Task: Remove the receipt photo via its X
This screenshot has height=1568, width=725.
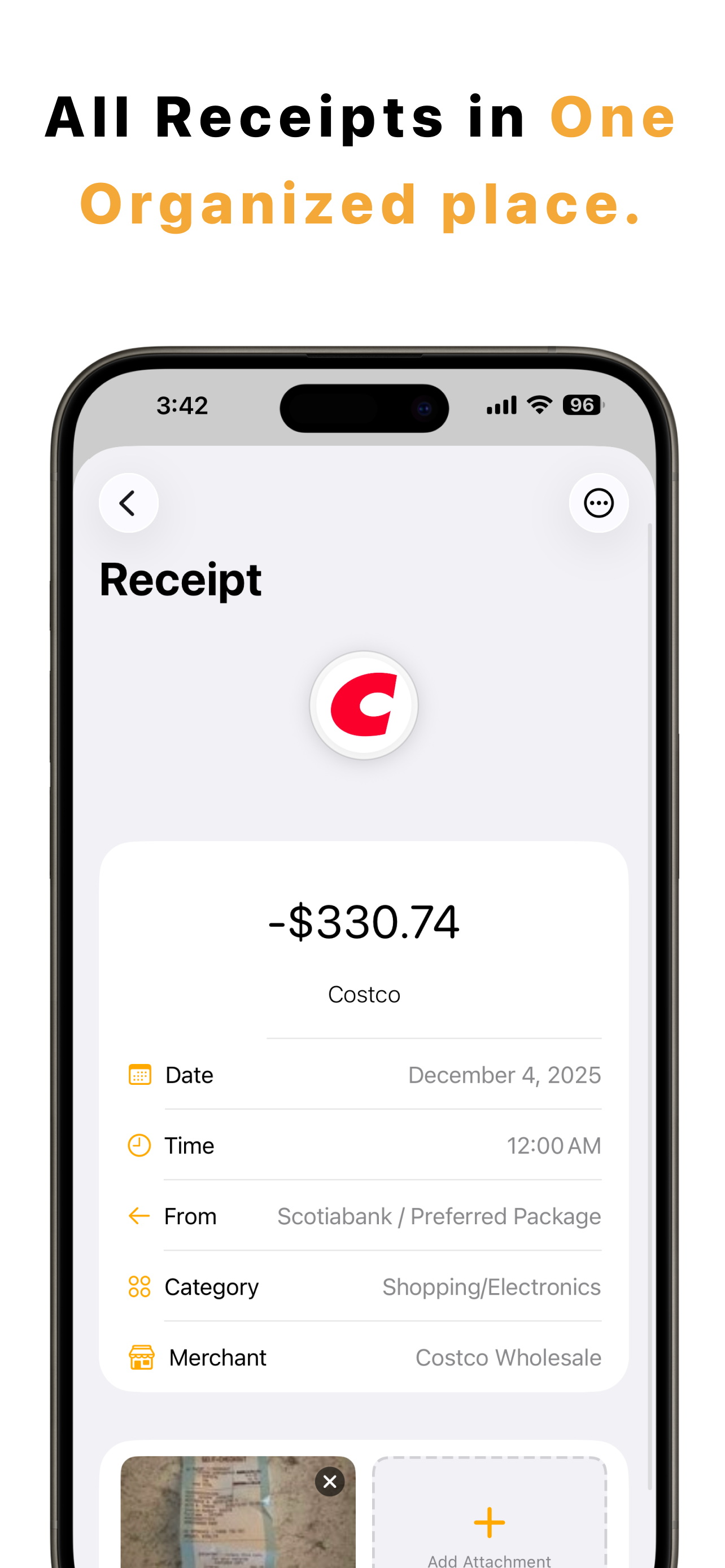Action: [329, 1482]
